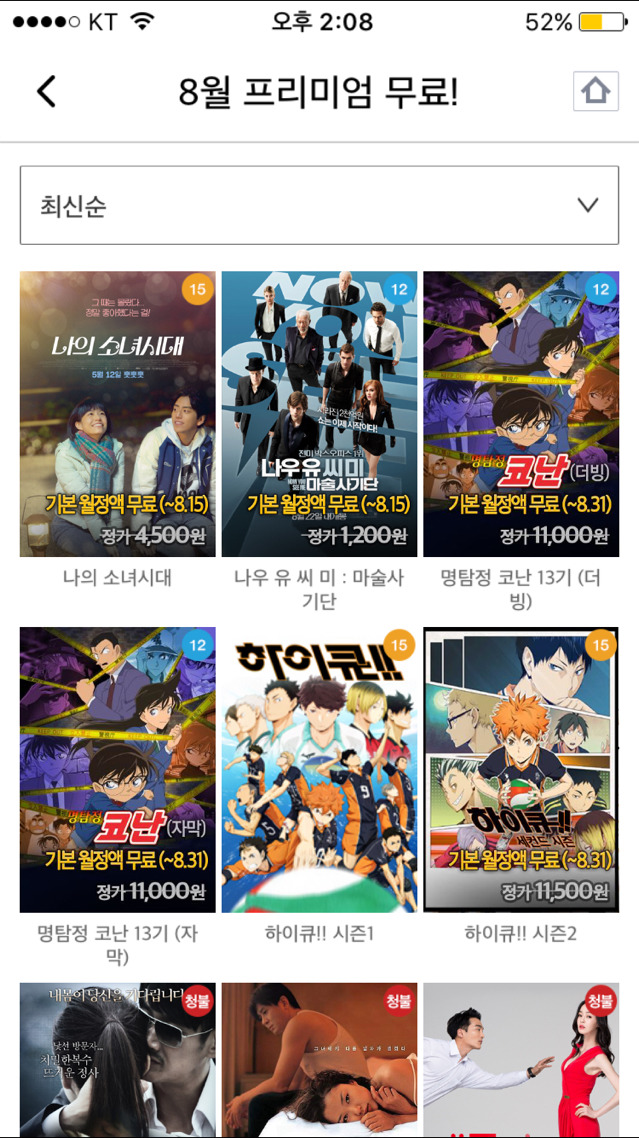Go back using the top-left arrow
639x1138 pixels.
coord(46,92)
